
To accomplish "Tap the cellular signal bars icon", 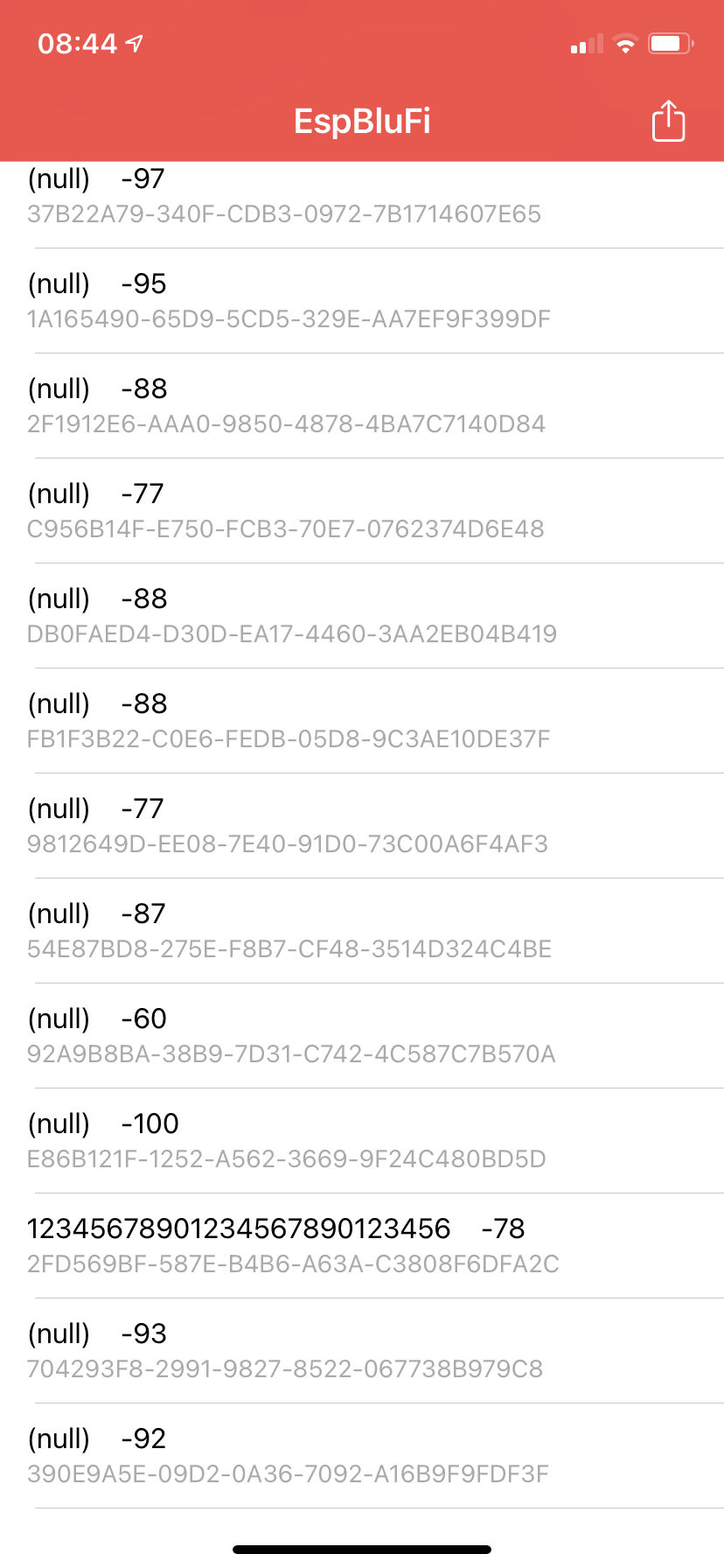I will point(585,43).
